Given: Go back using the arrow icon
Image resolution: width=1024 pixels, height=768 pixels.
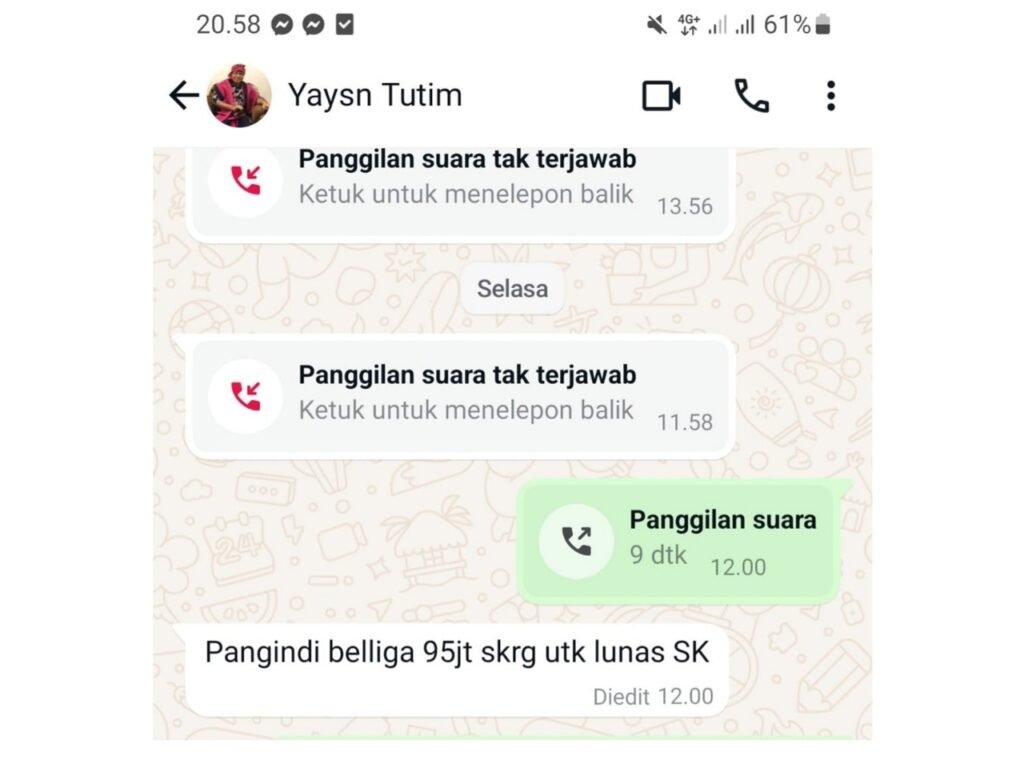Looking at the screenshot, I should tap(184, 96).
